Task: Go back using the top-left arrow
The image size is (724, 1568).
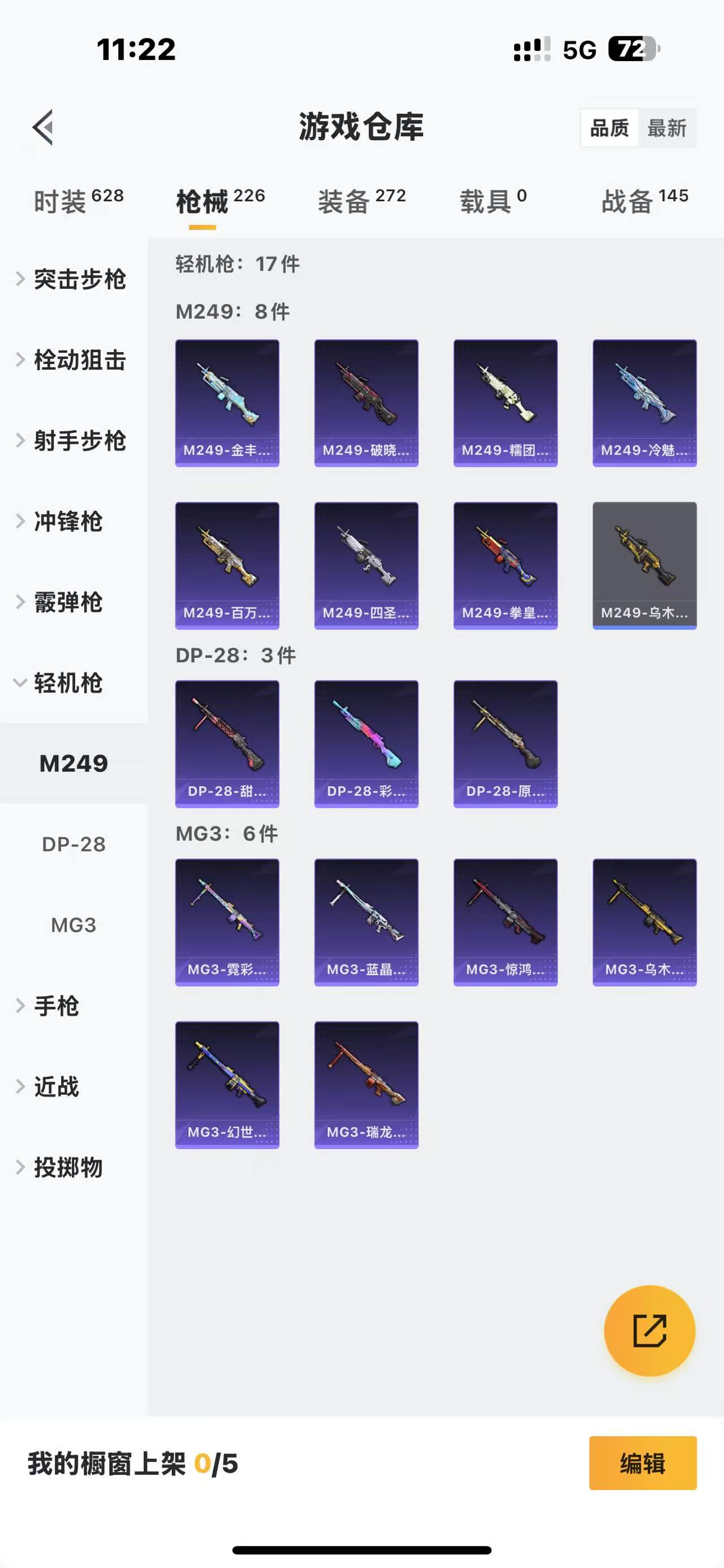Action: pyautogui.click(x=42, y=128)
